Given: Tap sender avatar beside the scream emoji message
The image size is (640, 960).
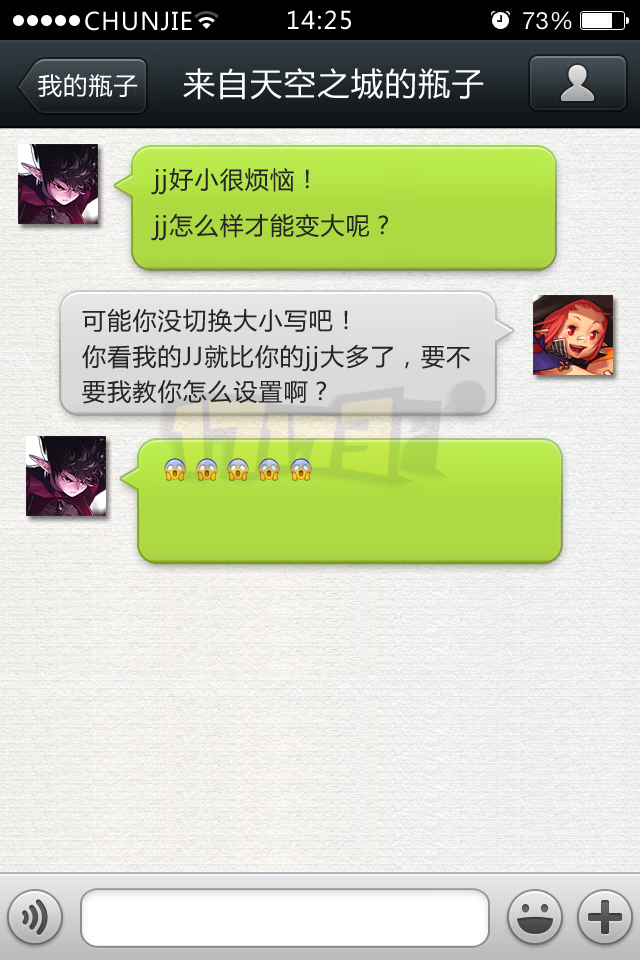Looking at the screenshot, I should (66, 476).
